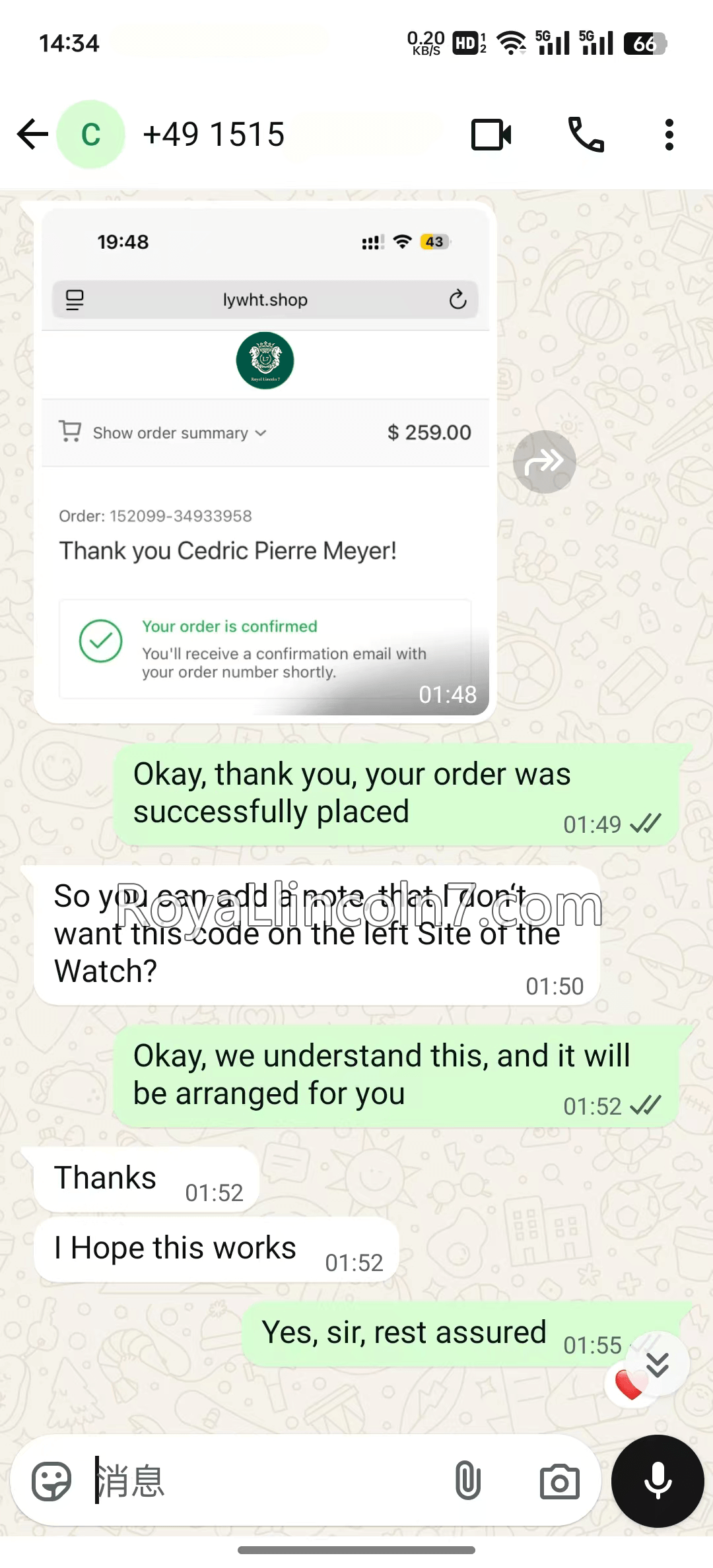Viewport: 713px width, 1568px height.
Task: Record a voice message
Action: [658, 1481]
